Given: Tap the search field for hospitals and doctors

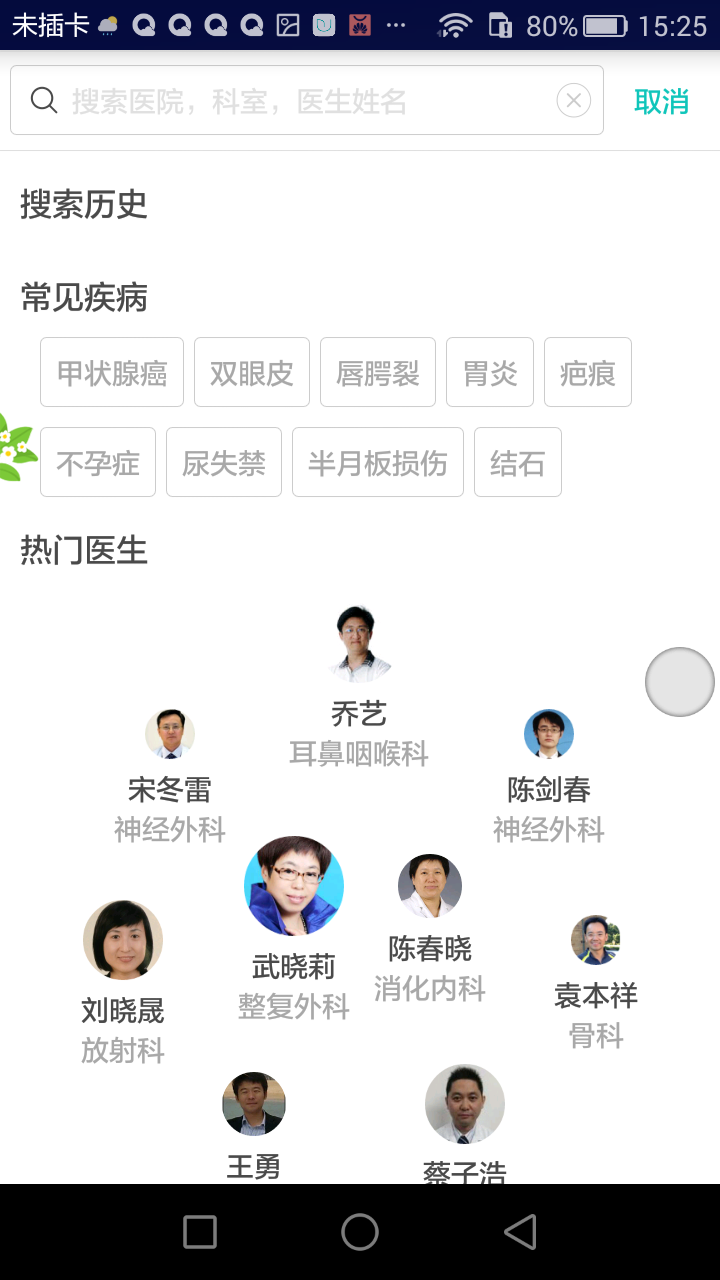Looking at the screenshot, I should click(x=300, y=100).
